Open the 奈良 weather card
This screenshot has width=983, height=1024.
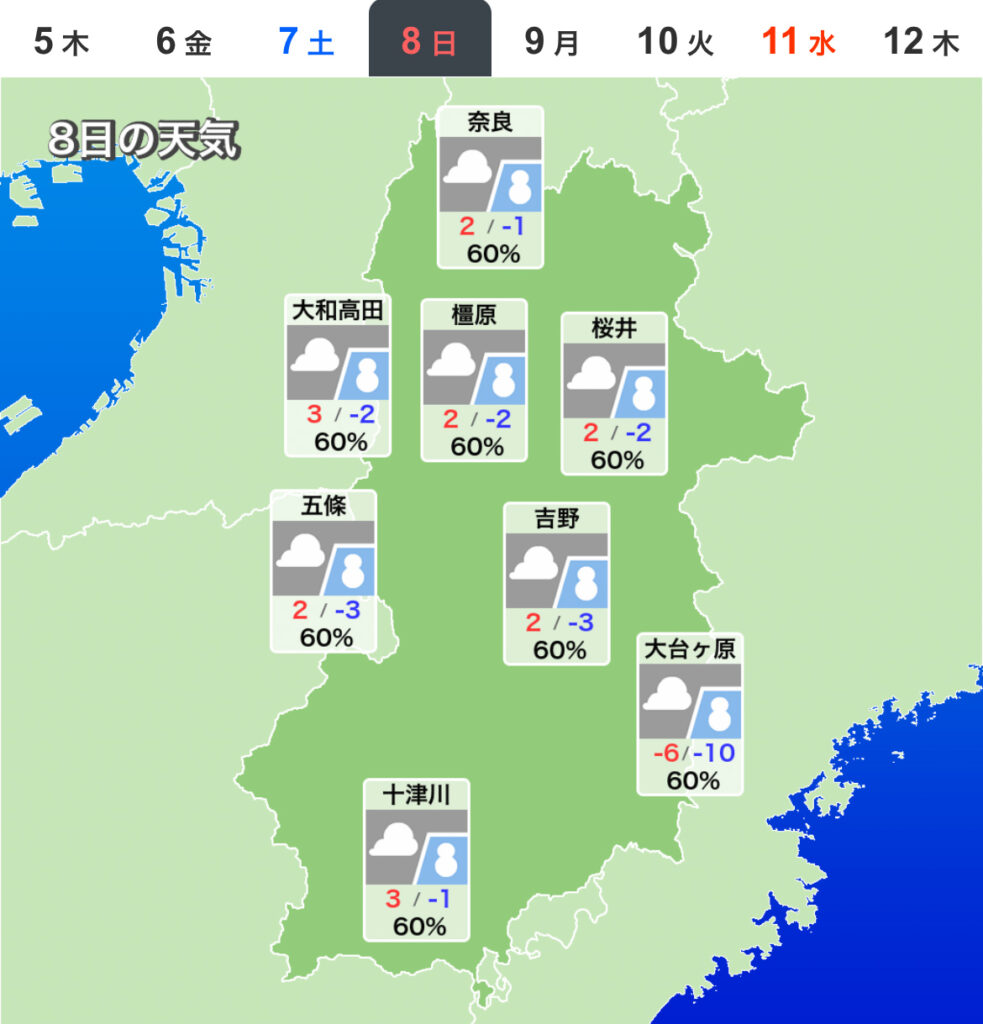pos(490,187)
